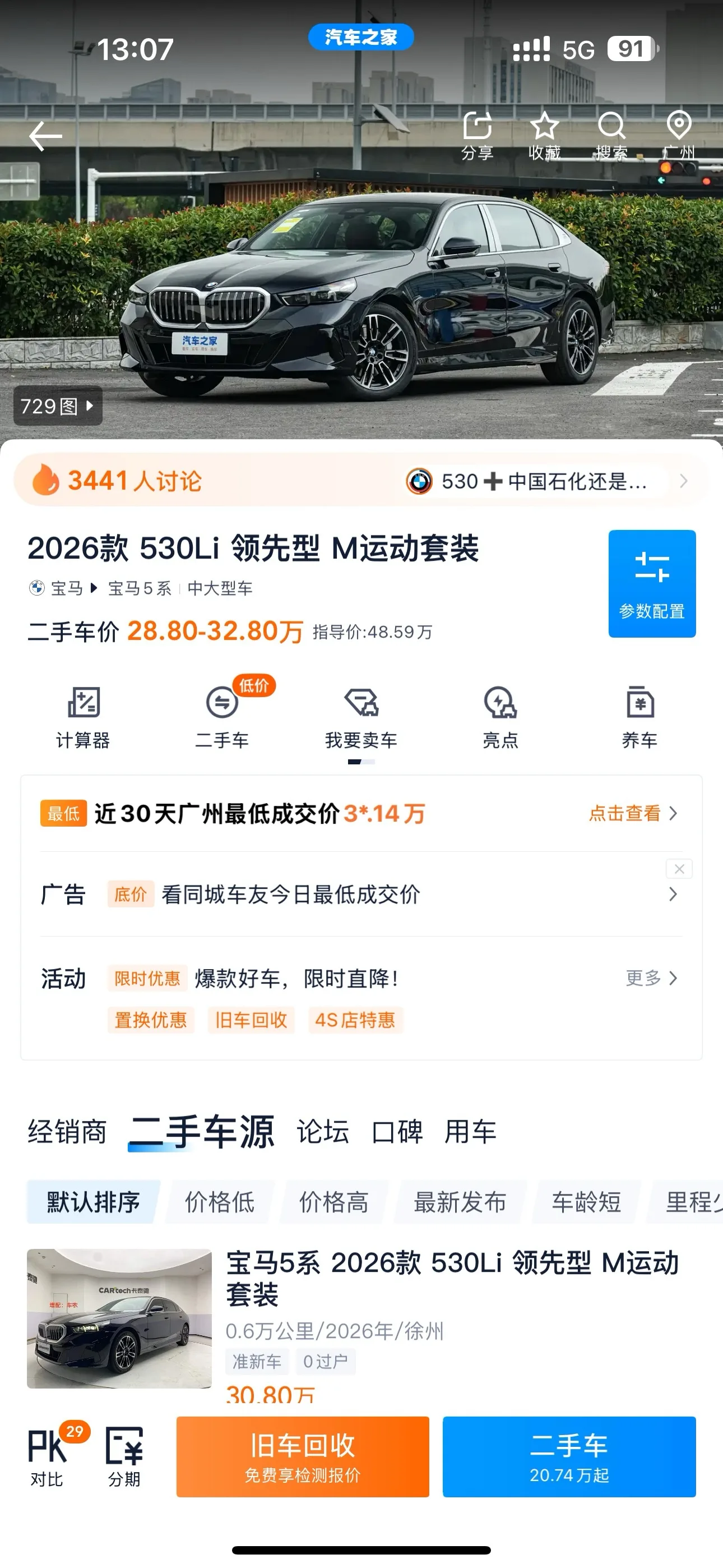Dismiss the 广告 ad row
The image size is (723, 1568).
pos(679,869)
